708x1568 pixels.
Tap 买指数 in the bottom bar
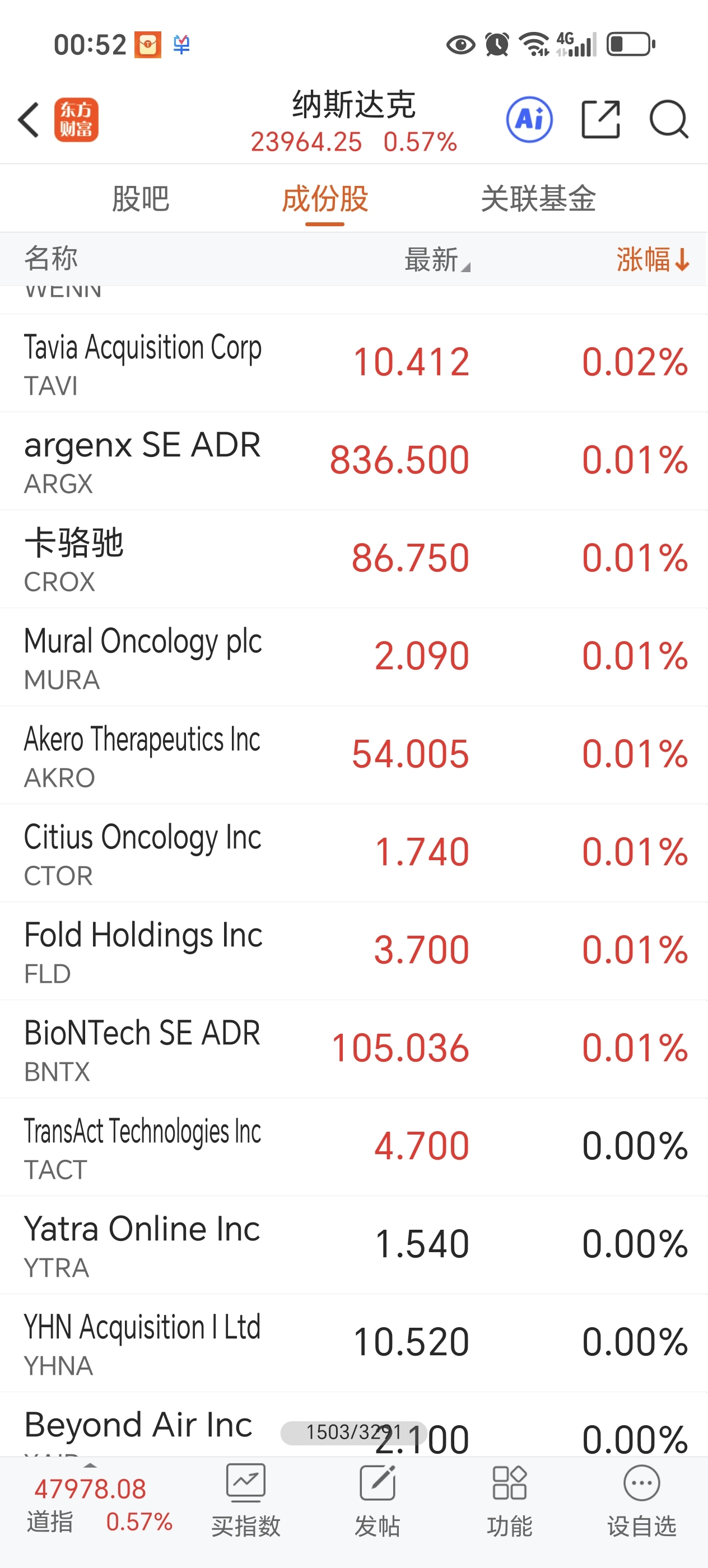click(245, 1500)
